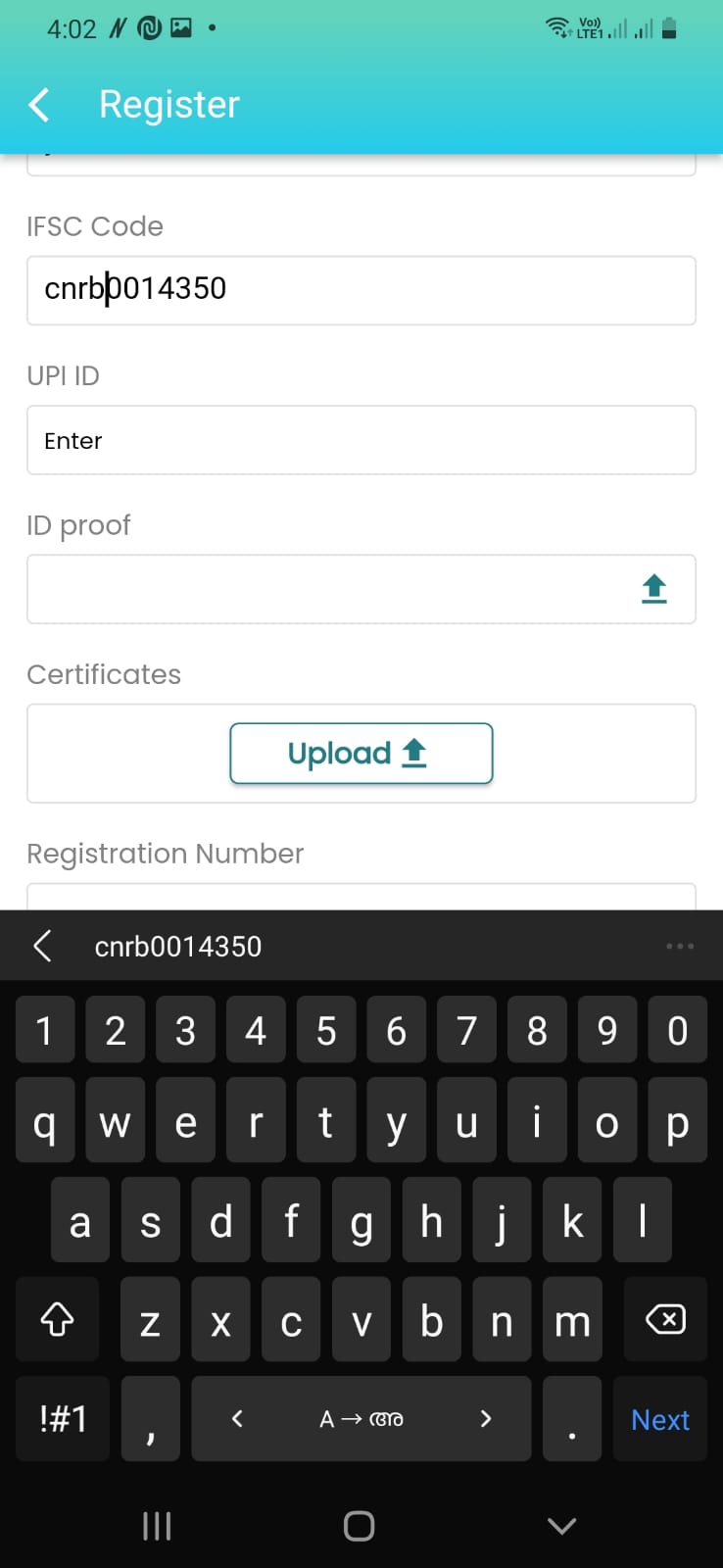Screen dimensions: 723x1568
Task: Type the digit 0 key
Action: [677, 1031]
